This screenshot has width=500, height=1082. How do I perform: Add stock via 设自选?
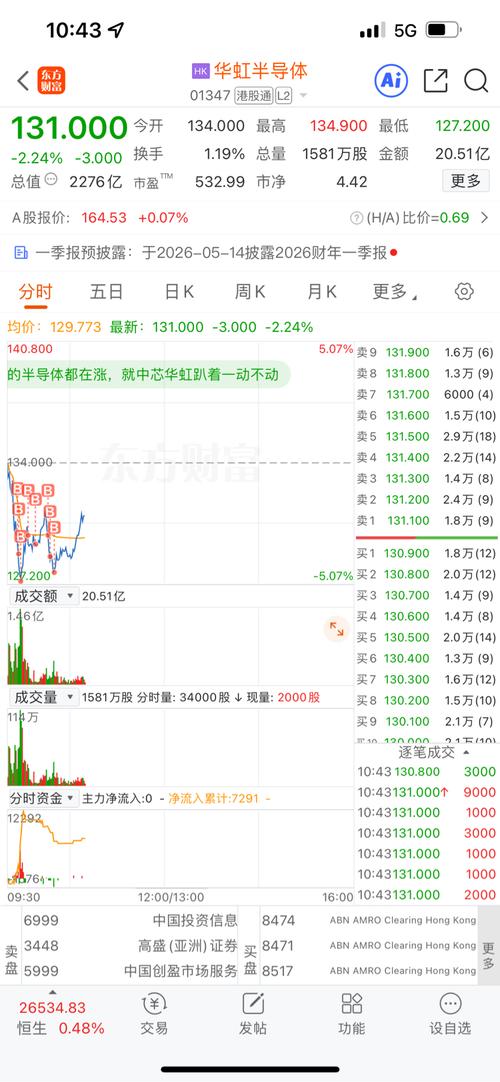pos(450,1014)
